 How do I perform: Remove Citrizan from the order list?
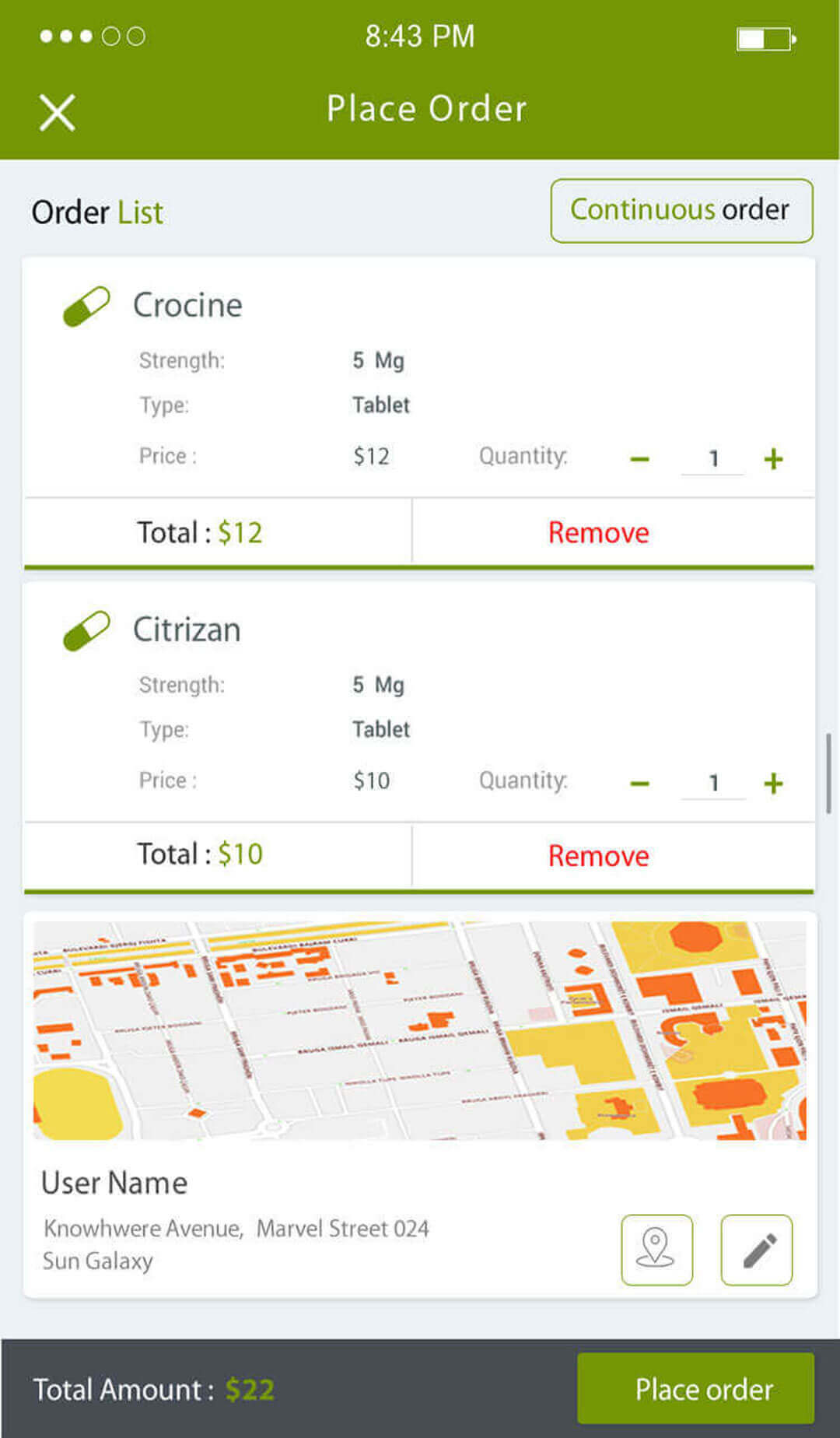tap(598, 856)
